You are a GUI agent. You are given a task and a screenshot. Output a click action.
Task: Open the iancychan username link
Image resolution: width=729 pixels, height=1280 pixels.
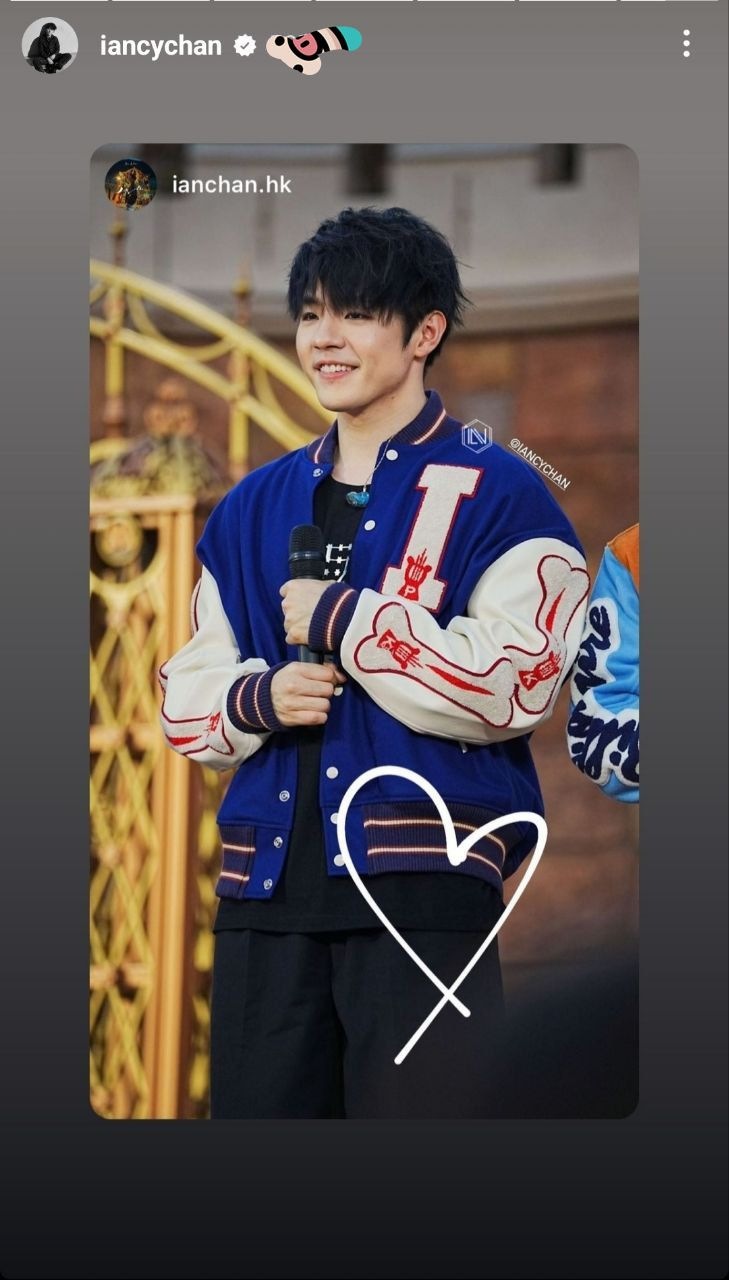160,45
